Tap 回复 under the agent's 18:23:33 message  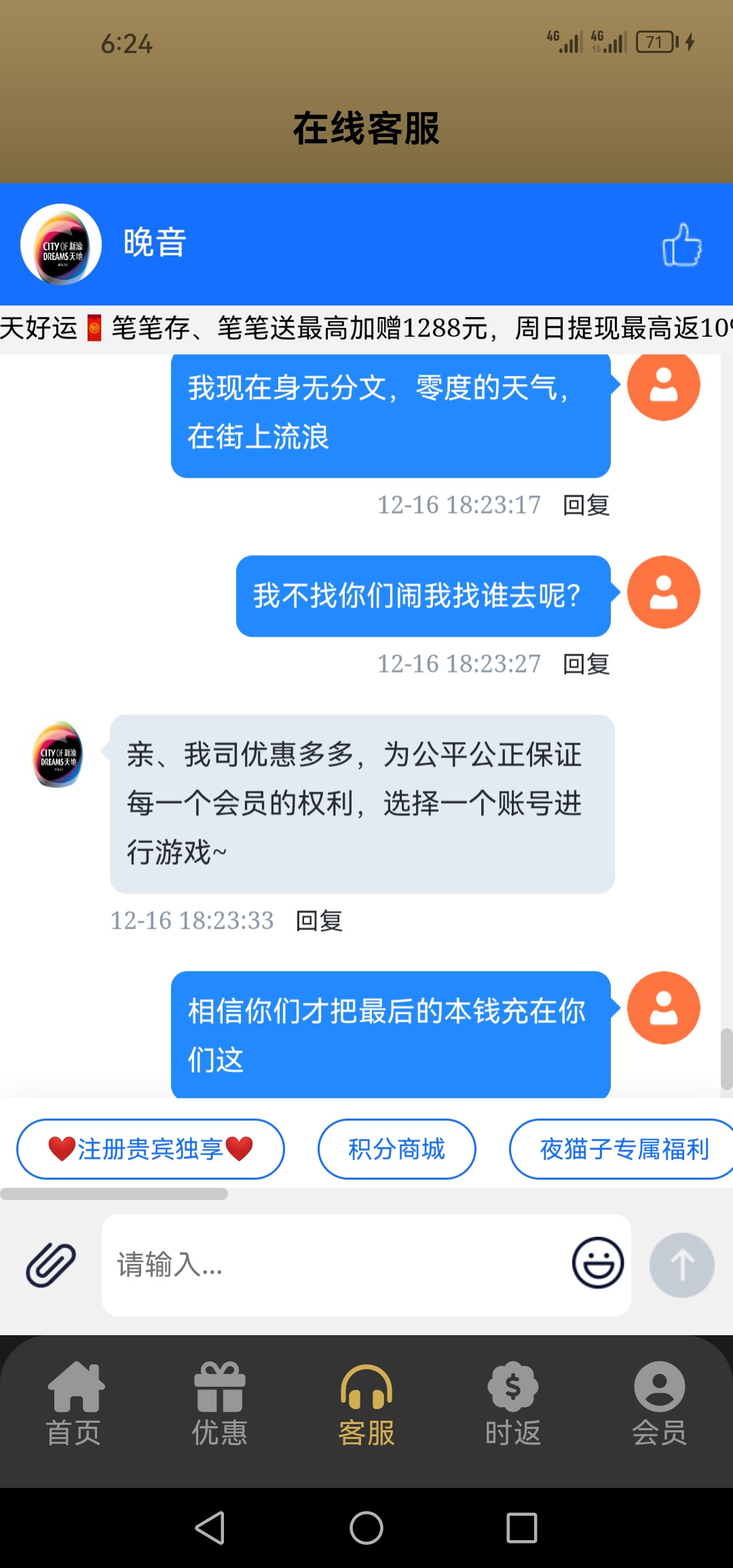(x=319, y=920)
